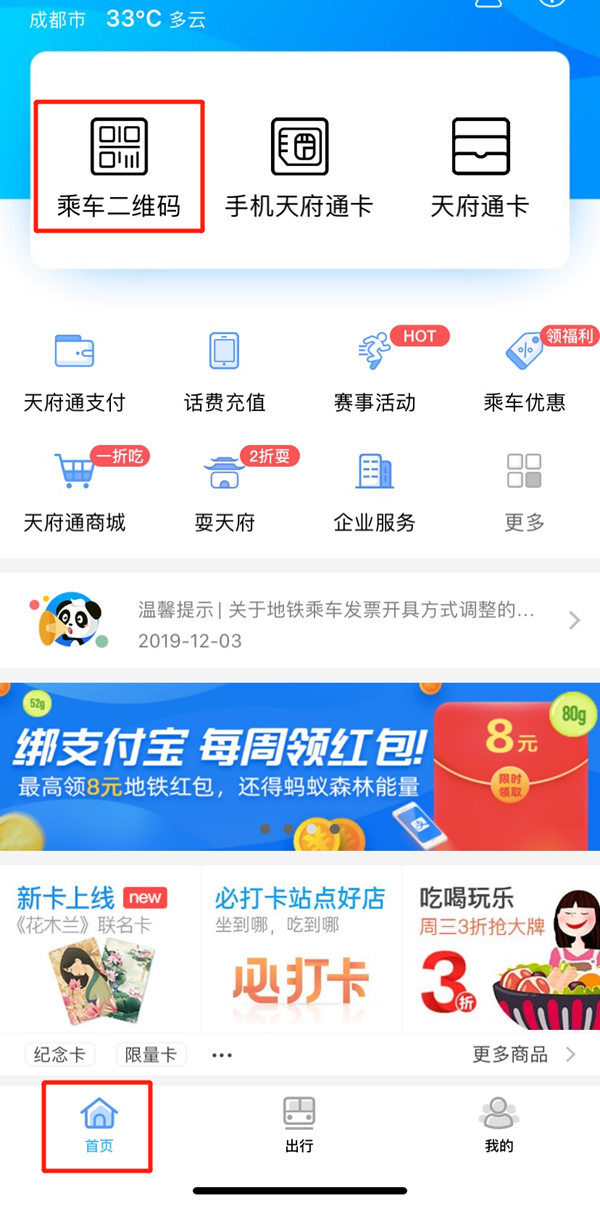This screenshot has width=600, height=1206.
Task: Open 吃喝玩乐 deals card
Action: click(500, 950)
